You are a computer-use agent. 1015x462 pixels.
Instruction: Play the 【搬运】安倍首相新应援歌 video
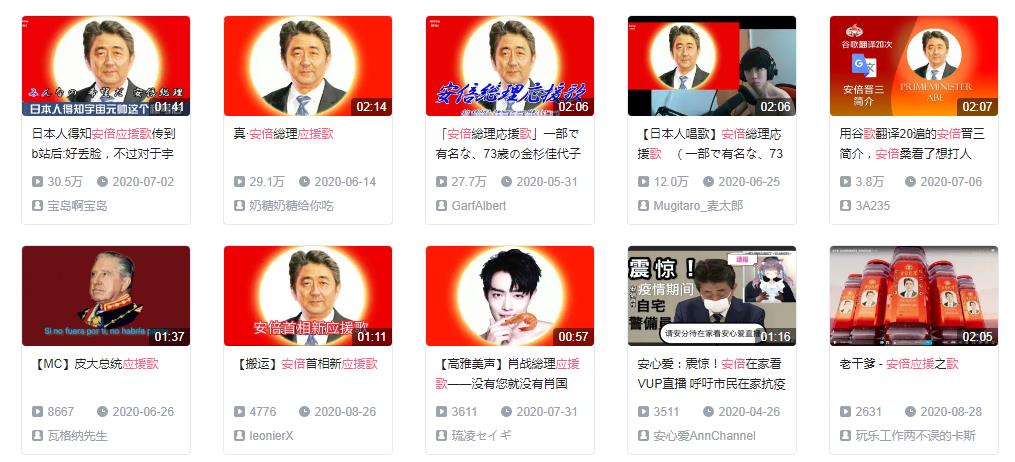click(307, 296)
